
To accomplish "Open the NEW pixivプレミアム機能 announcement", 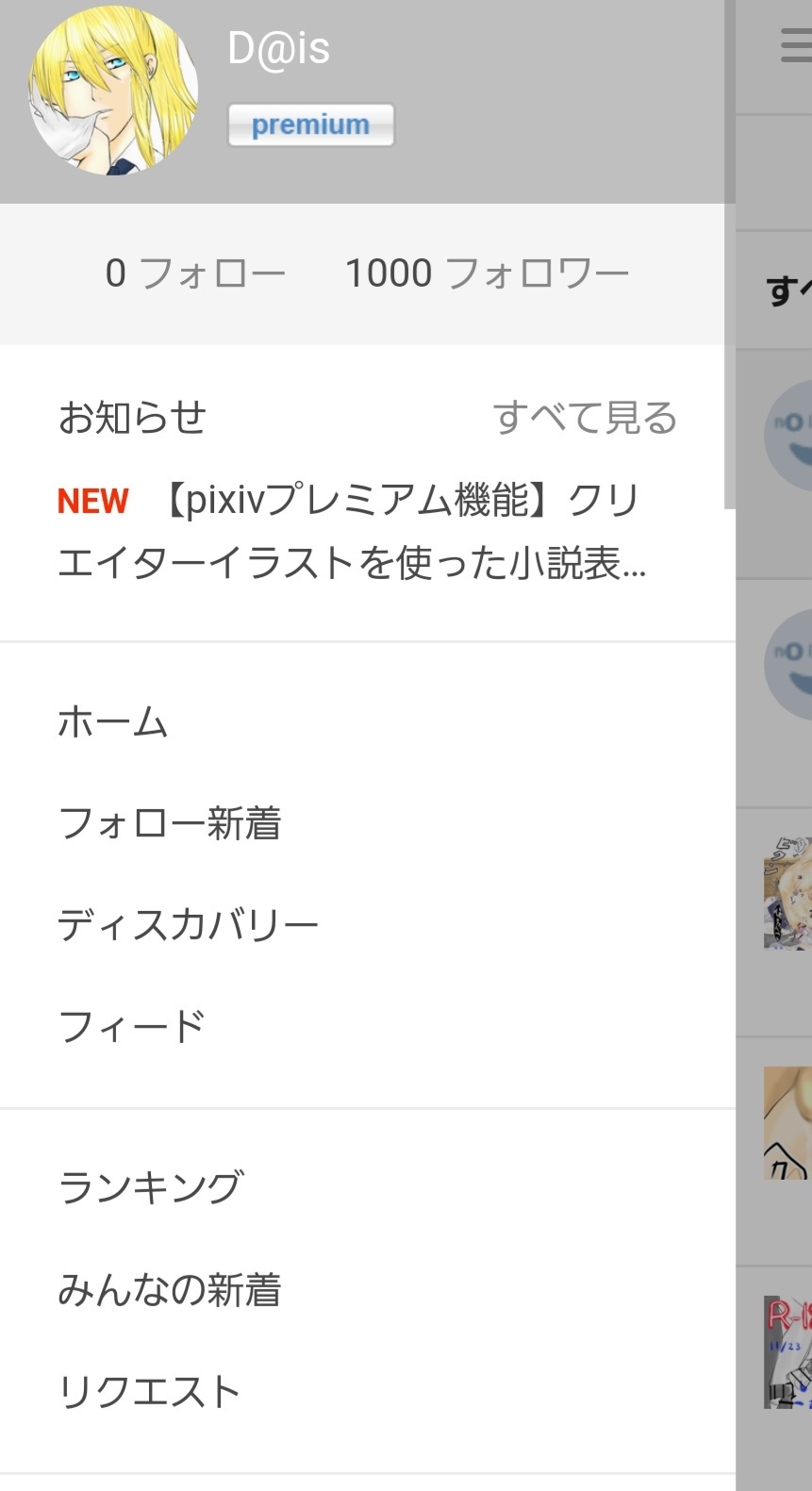I will (351, 531).
